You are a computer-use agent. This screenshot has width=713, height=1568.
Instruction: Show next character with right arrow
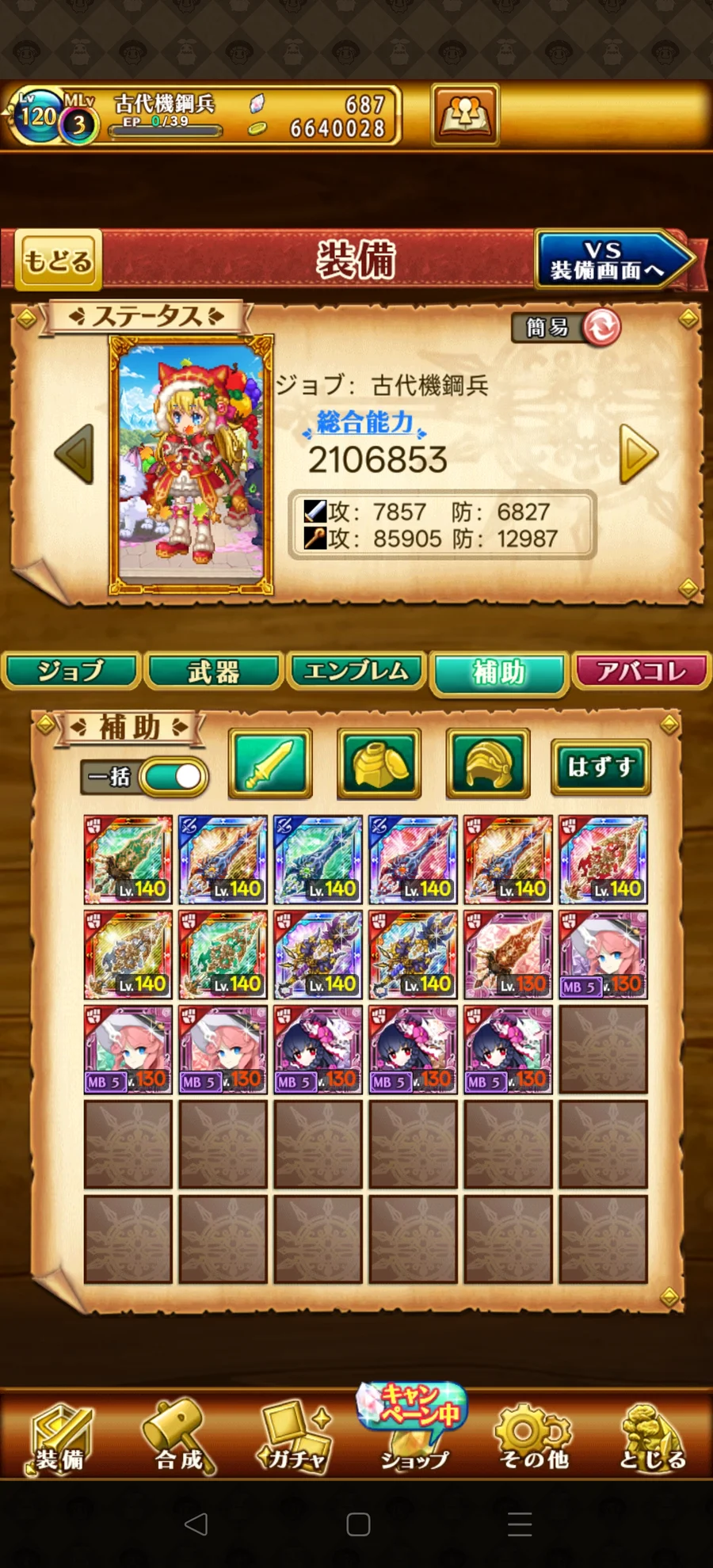point(638,454)
